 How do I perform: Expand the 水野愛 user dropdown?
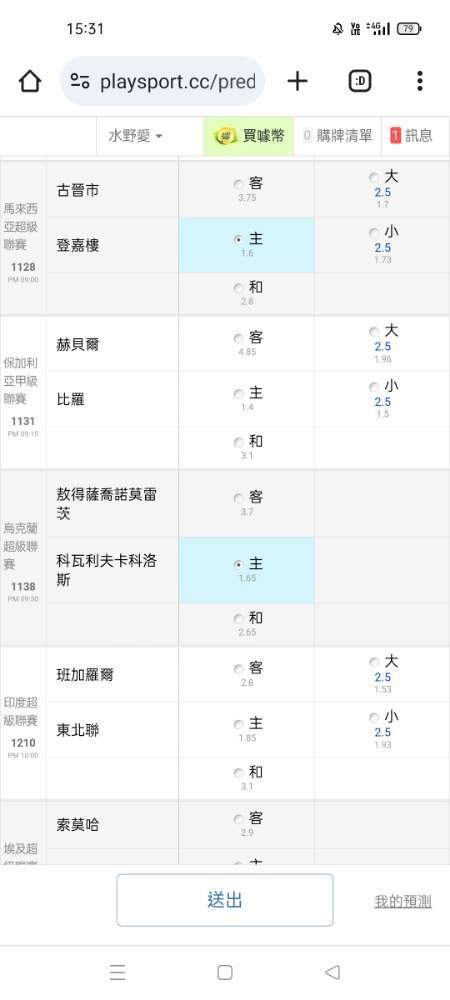136,136
